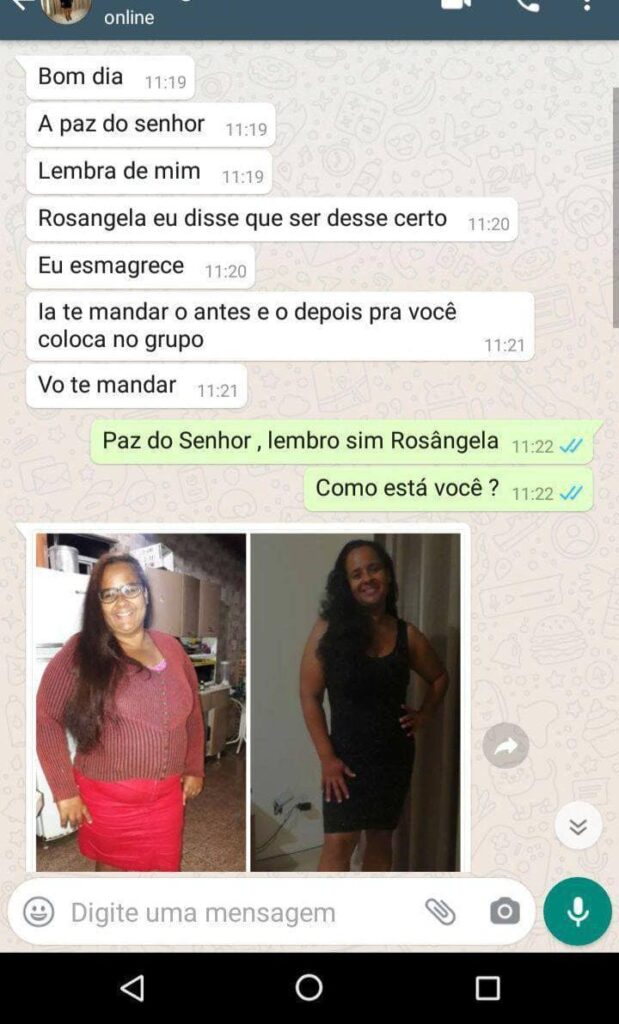This screenshot has width=619, height=1024.
Task: Forward the before and after photos
Action: (x=506, y=746)
